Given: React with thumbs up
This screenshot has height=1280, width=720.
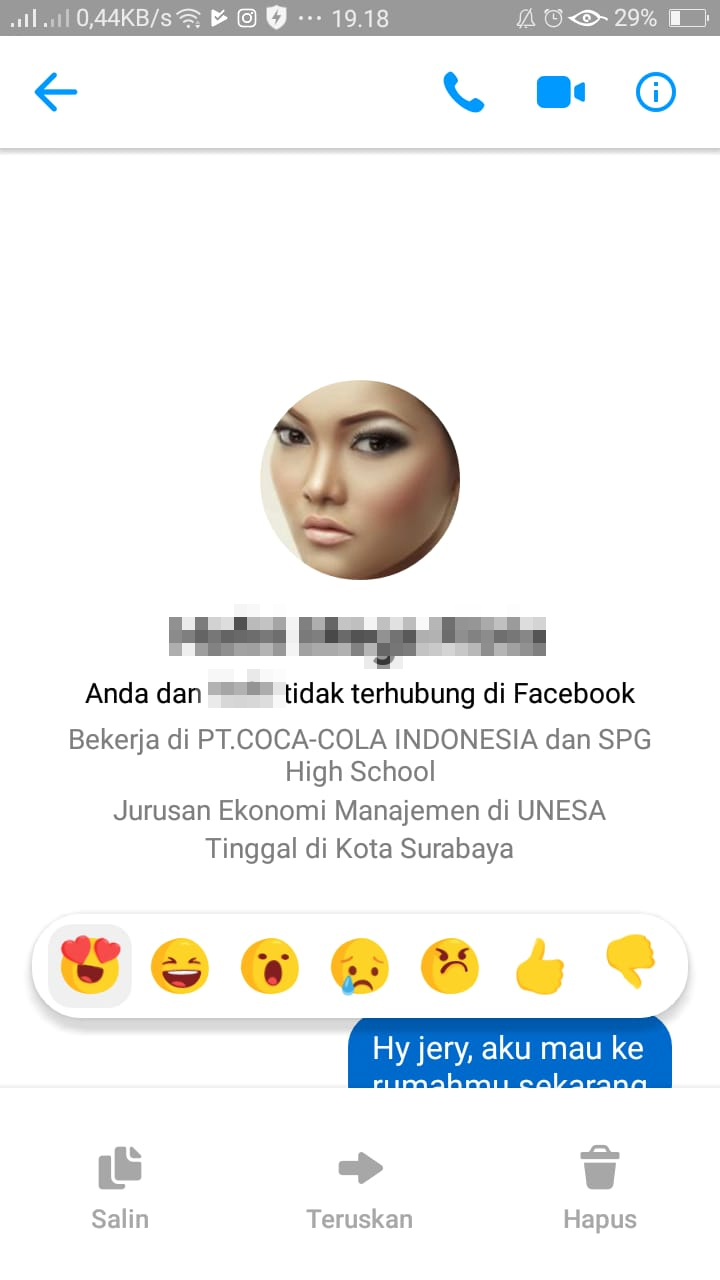Looking at the screenshot, I should point(540,967).
